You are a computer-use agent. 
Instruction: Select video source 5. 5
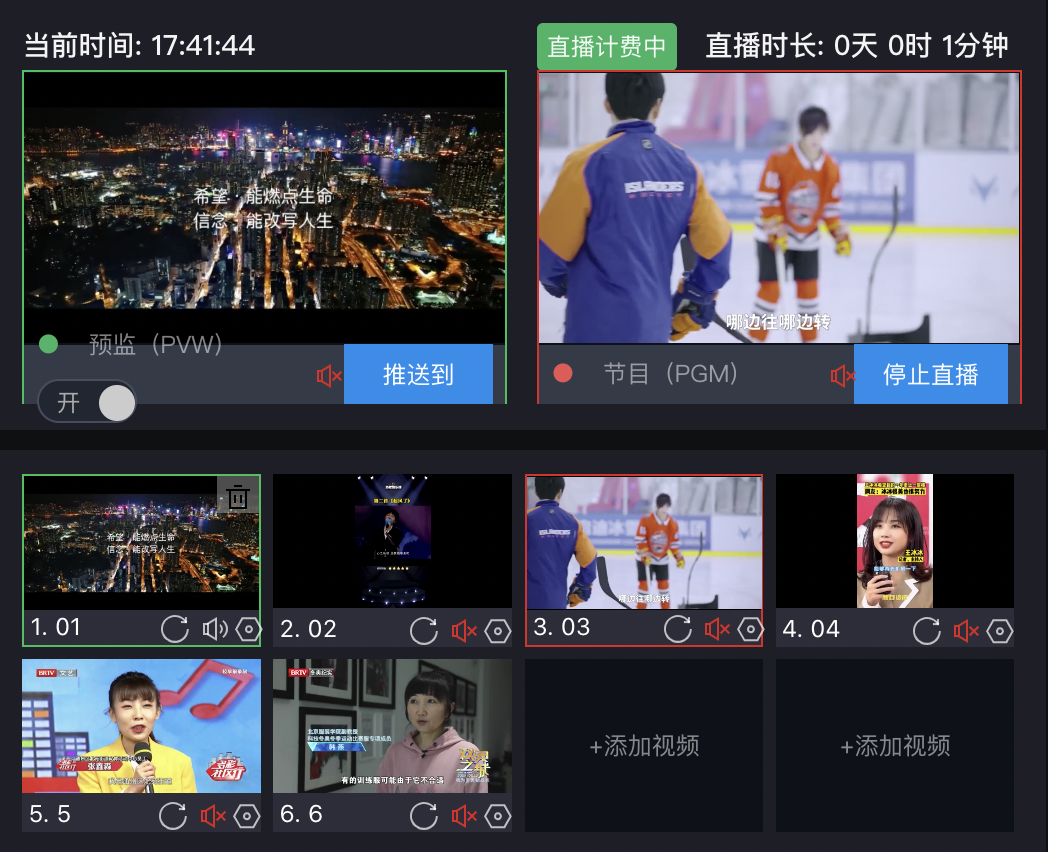coord(141,725)
